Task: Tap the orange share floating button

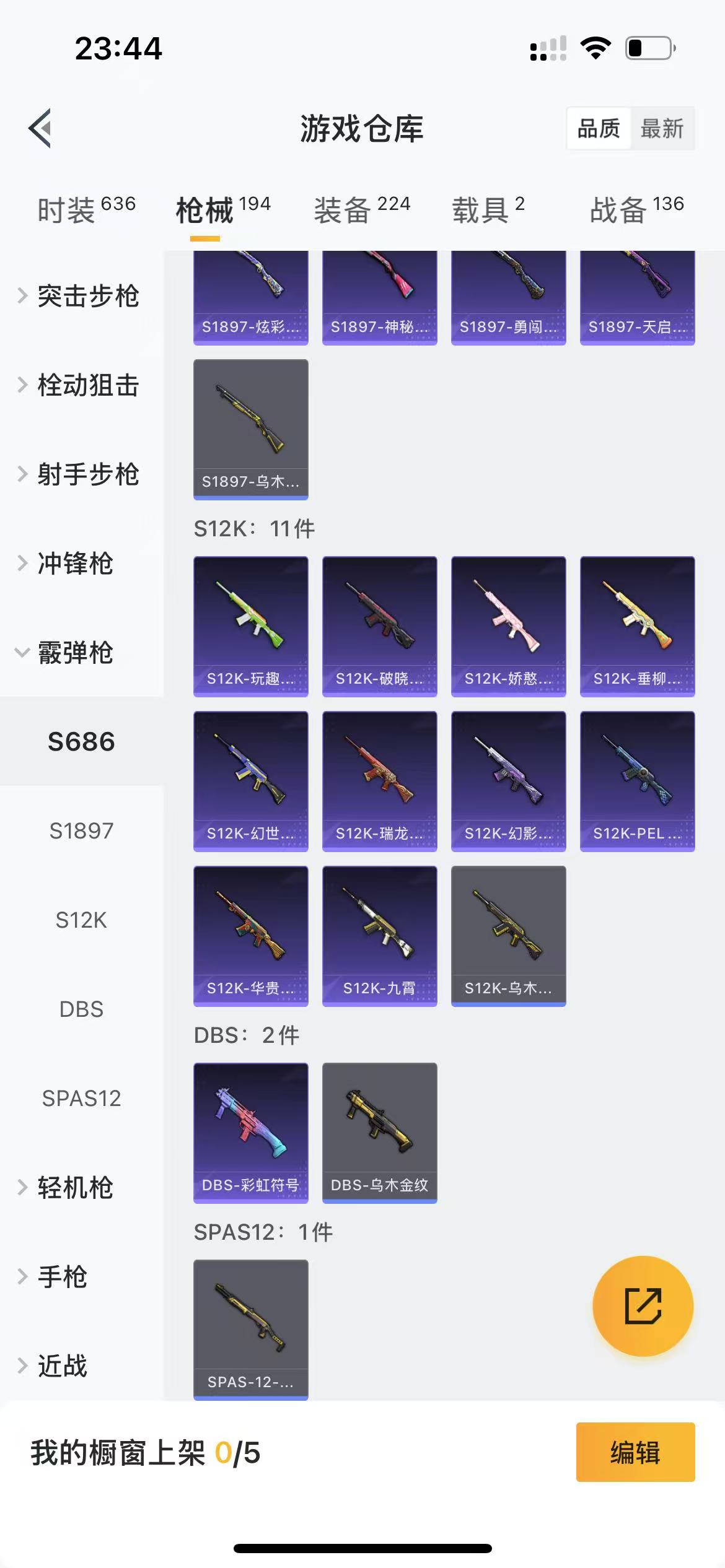Action: pos(643,1307)
